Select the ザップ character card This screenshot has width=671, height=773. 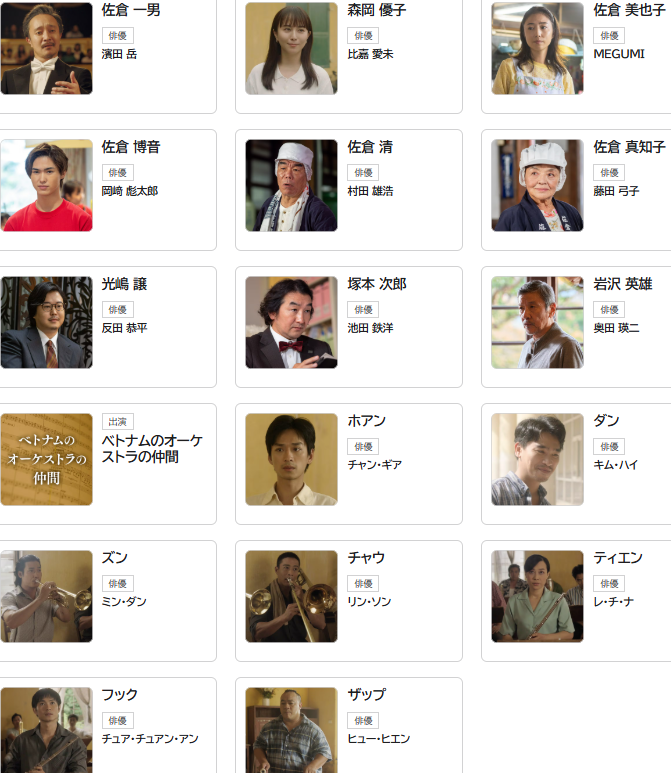click(349, 728)
